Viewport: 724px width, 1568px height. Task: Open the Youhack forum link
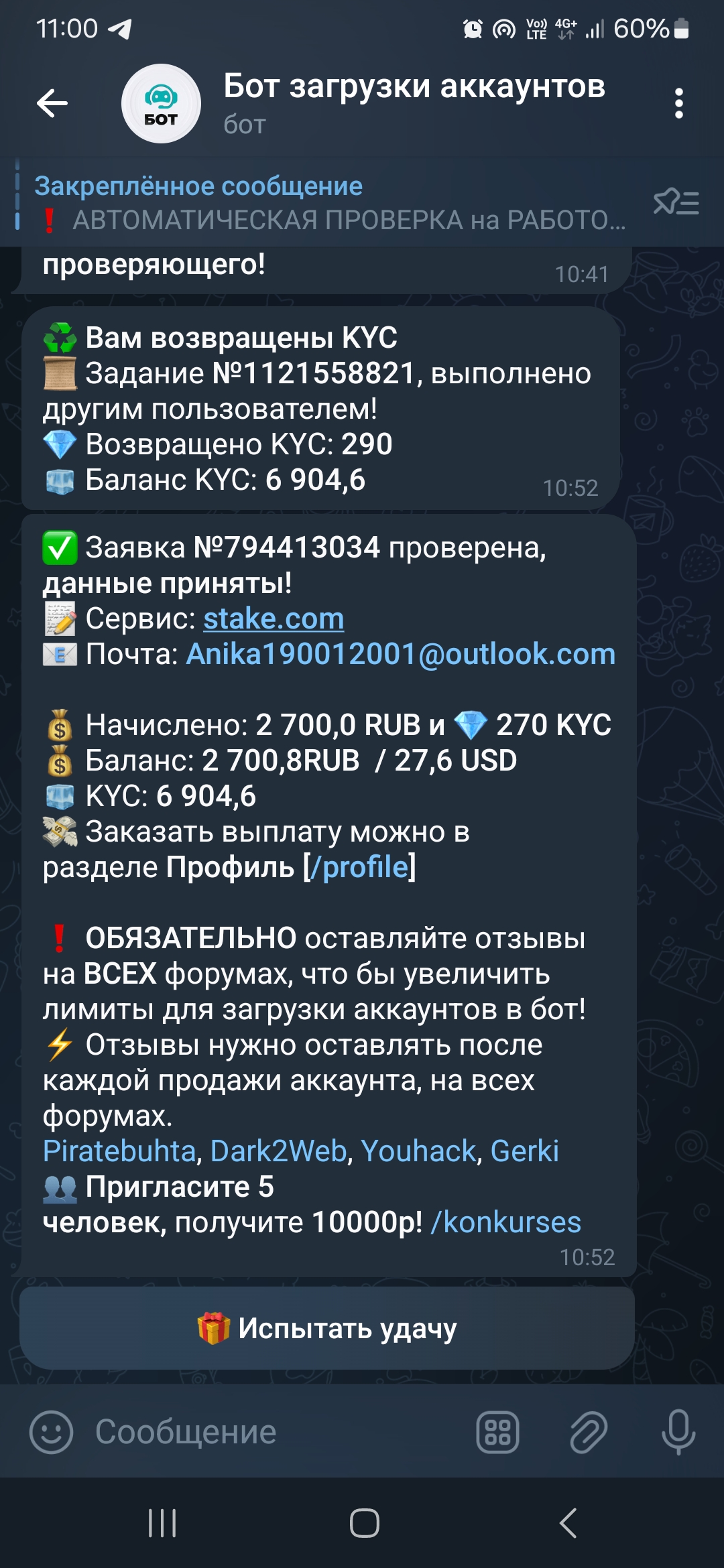(418, 1151)
